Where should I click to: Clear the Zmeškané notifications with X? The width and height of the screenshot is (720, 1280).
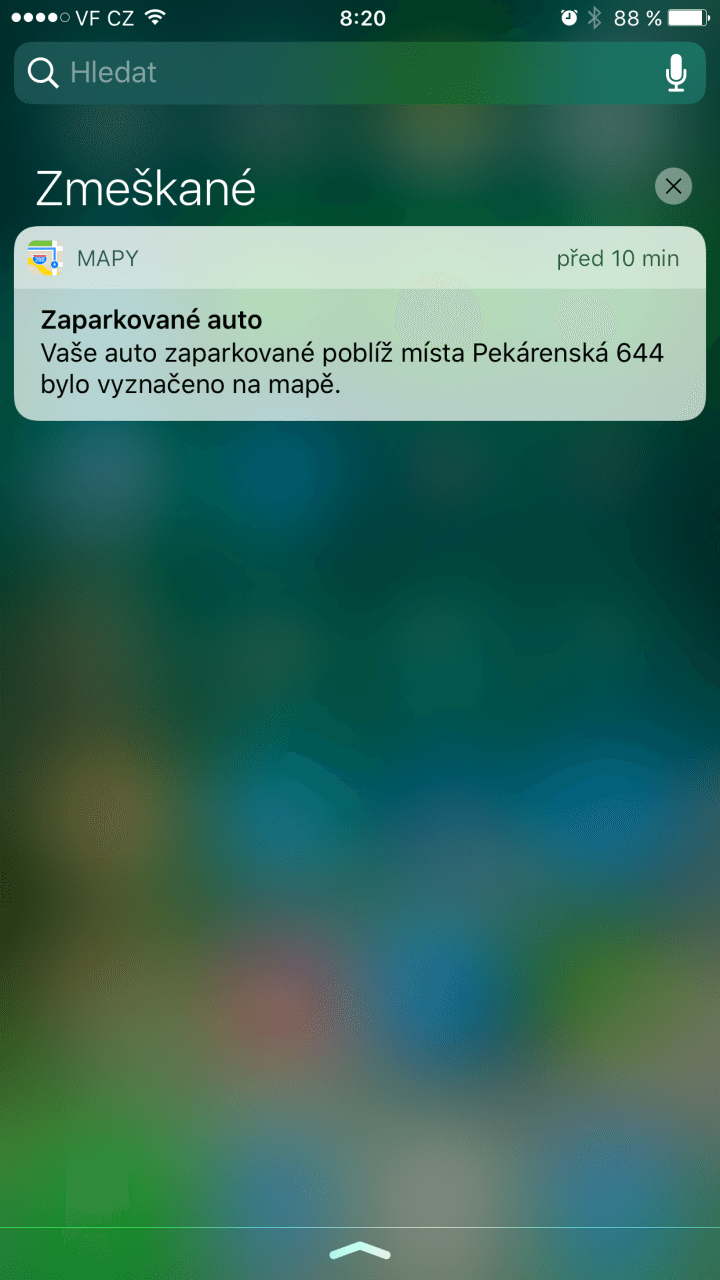coord(673,186)
